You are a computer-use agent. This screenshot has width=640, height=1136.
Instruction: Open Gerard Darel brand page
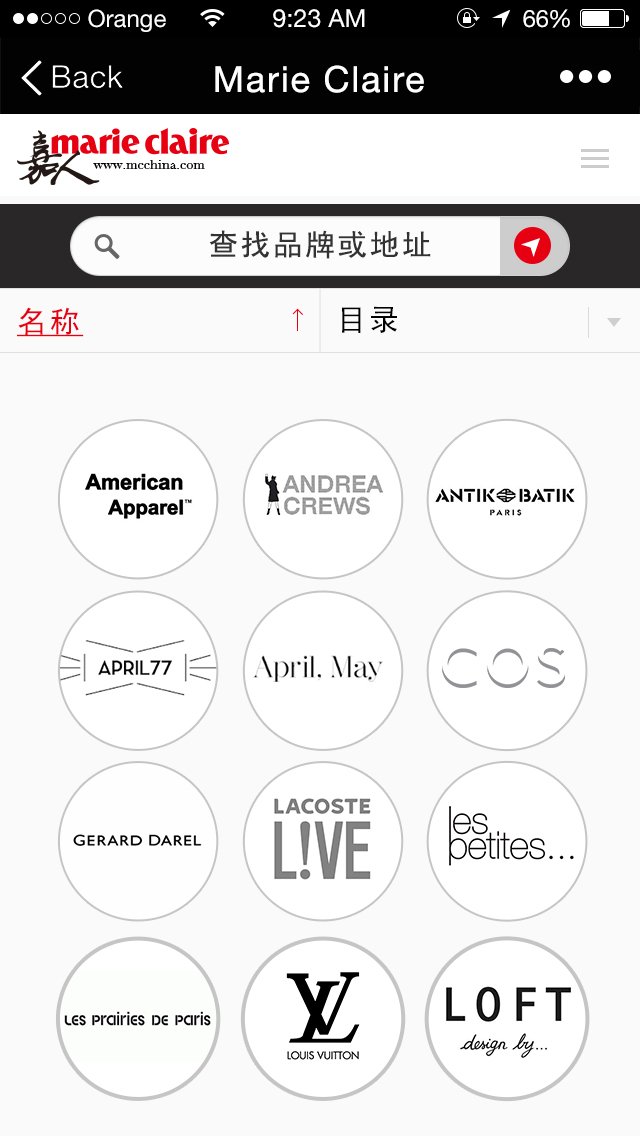click(x=138, y=840)
